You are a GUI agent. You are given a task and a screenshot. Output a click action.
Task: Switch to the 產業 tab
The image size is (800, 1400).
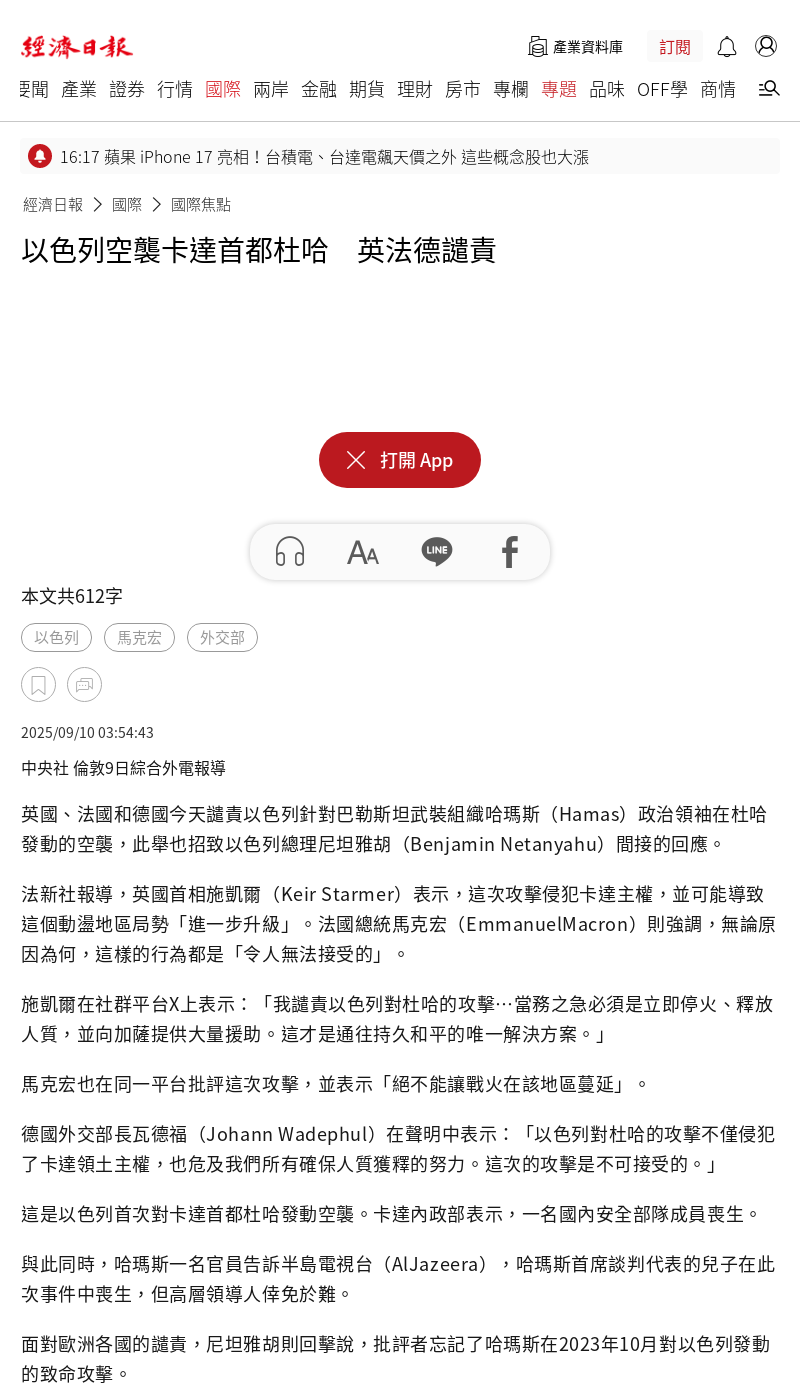(x=79, y=89)
